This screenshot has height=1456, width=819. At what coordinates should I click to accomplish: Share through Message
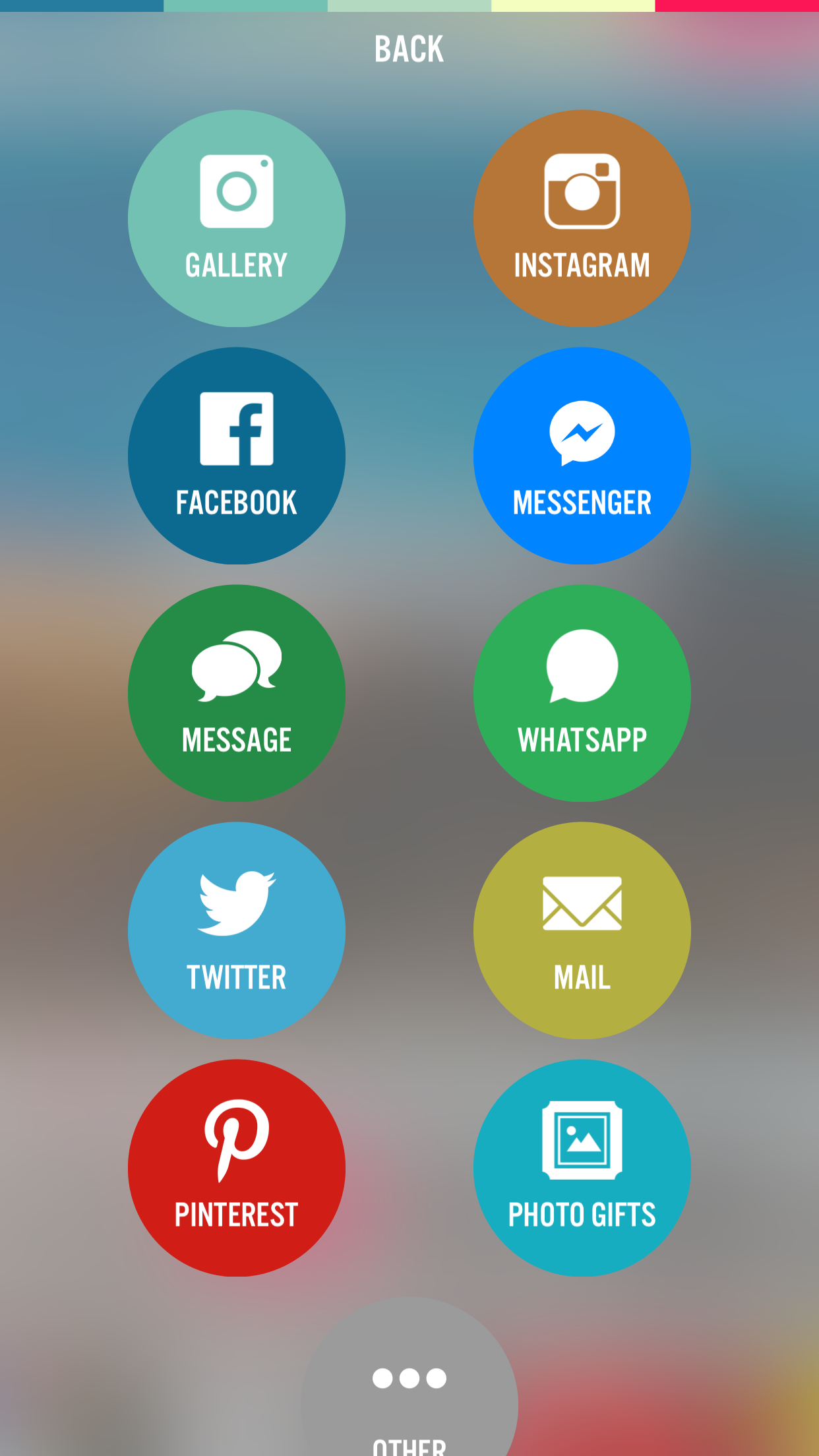point(236,693)
